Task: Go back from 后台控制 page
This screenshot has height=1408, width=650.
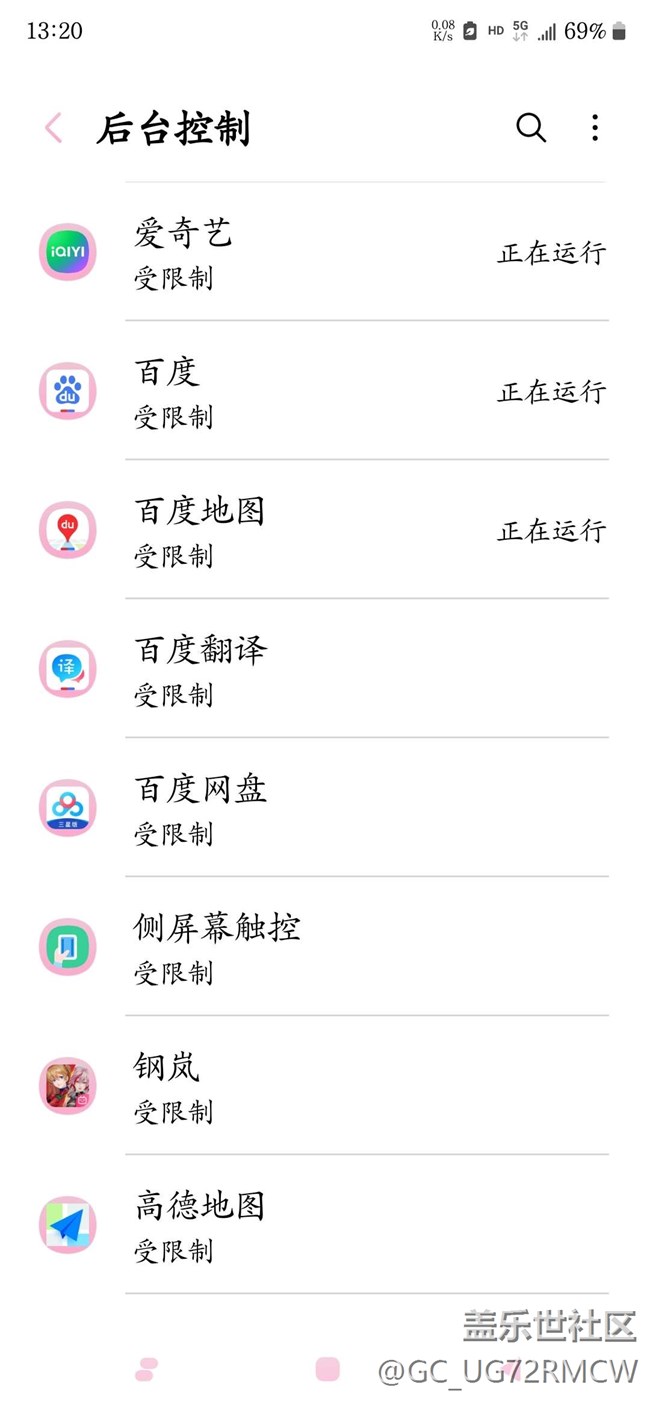Action: [x=54, y=128]
